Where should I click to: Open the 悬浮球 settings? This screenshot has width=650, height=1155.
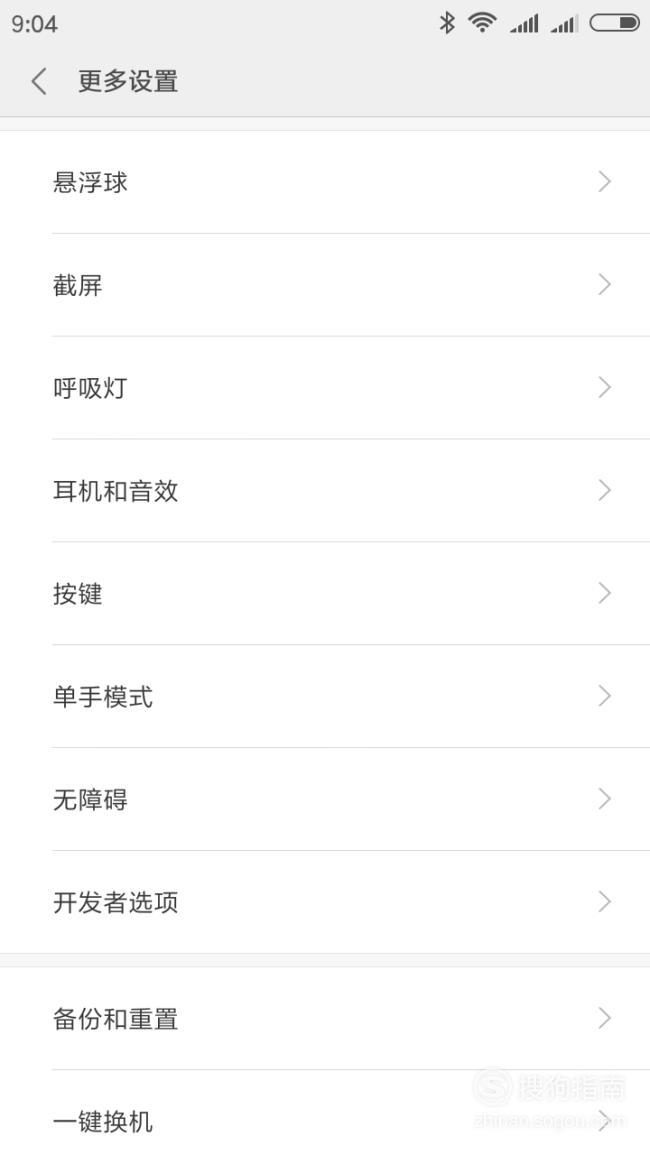325,182
